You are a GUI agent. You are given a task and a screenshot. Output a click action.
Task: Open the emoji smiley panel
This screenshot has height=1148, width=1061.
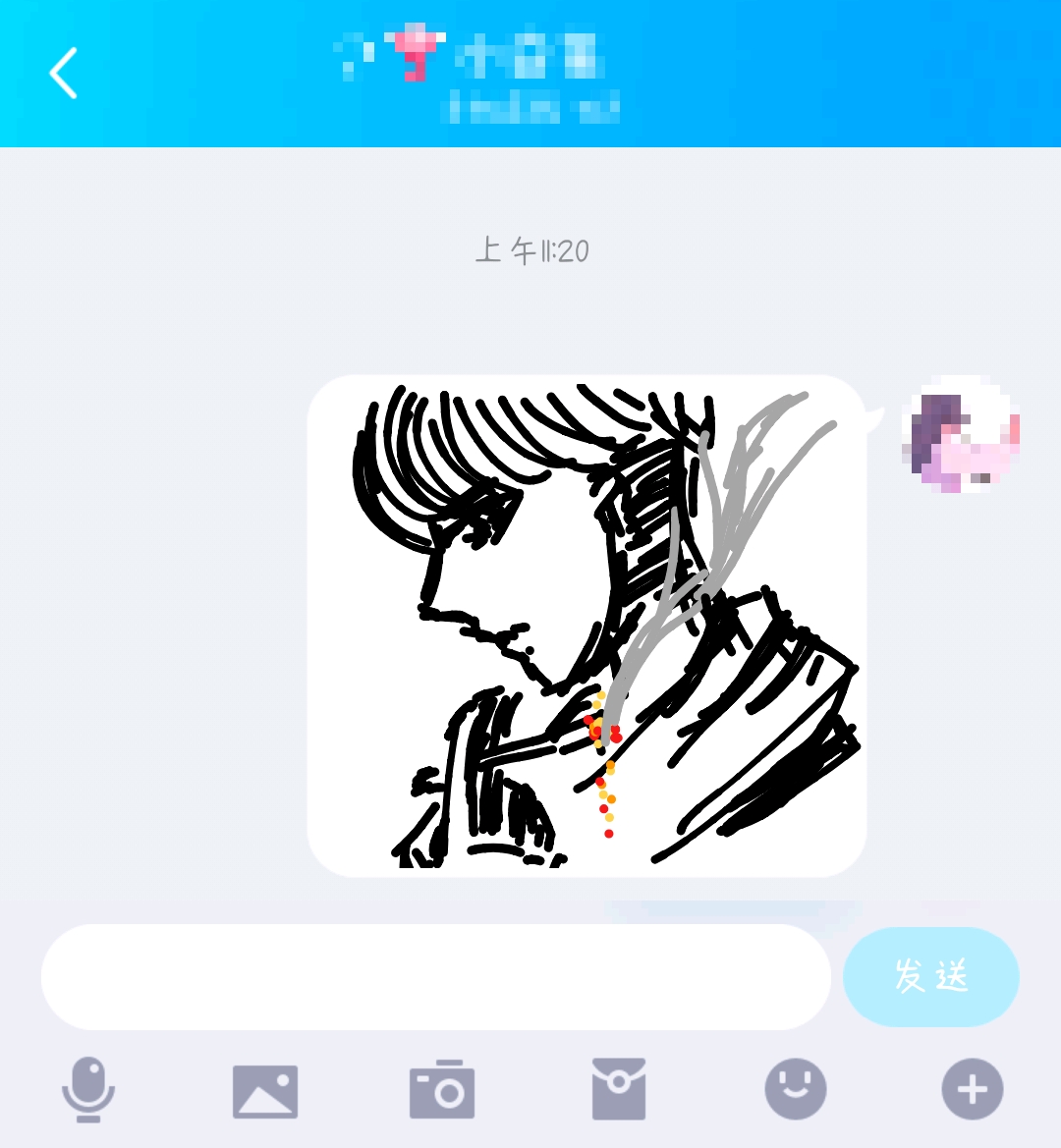click(796, 1089)
